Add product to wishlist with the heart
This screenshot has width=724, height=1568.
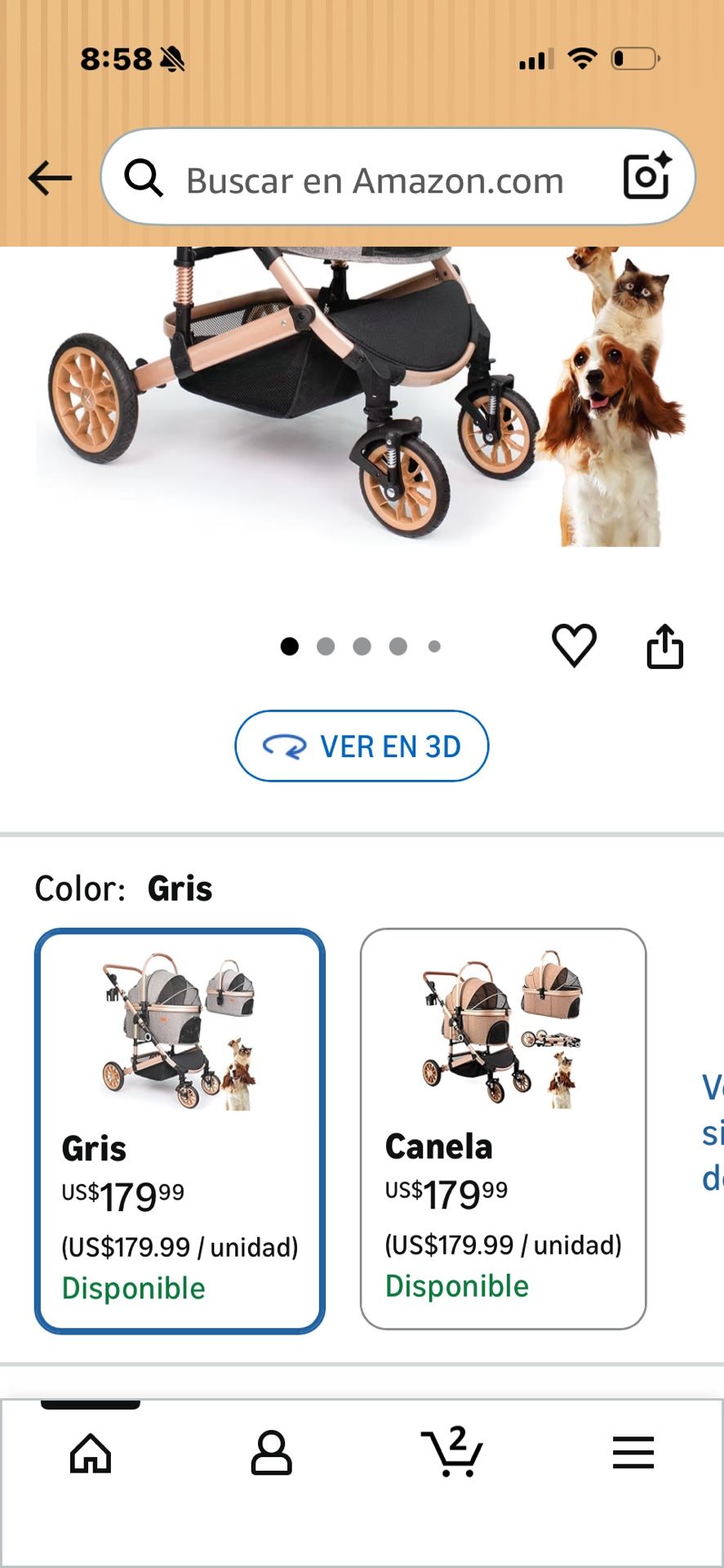click(575, 645)
